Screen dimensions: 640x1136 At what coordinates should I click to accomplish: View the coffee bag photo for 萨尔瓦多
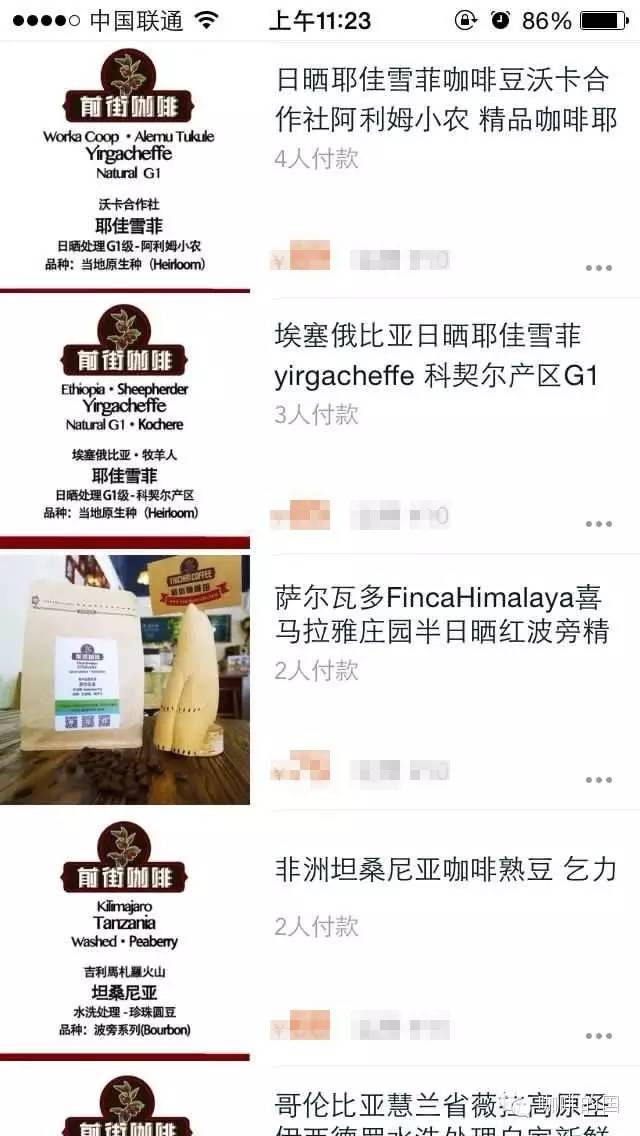click(x=125, y=680)
